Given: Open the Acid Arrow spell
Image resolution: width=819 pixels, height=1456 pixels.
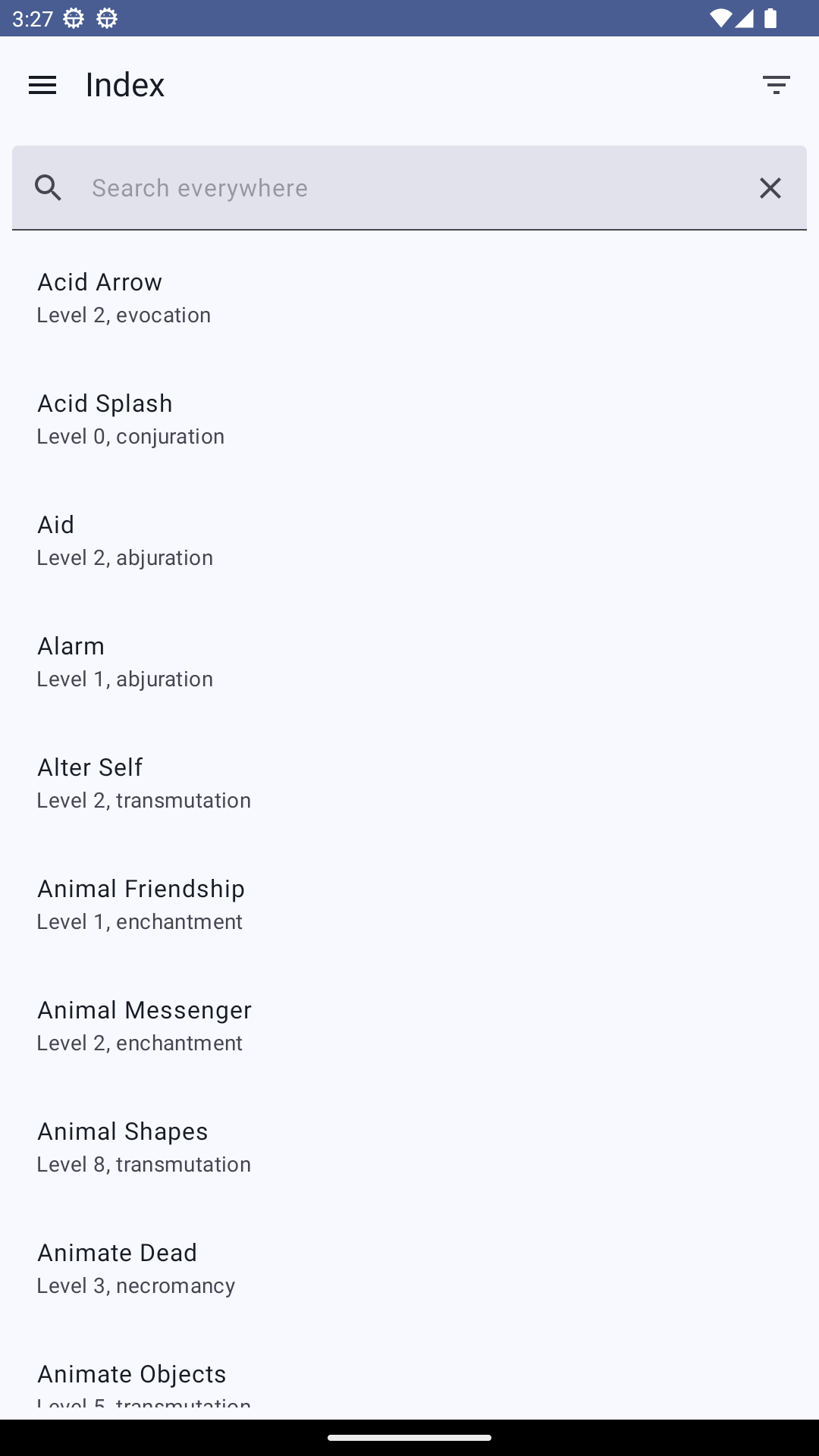Looking at the screenshot, I should coord(409,297).
